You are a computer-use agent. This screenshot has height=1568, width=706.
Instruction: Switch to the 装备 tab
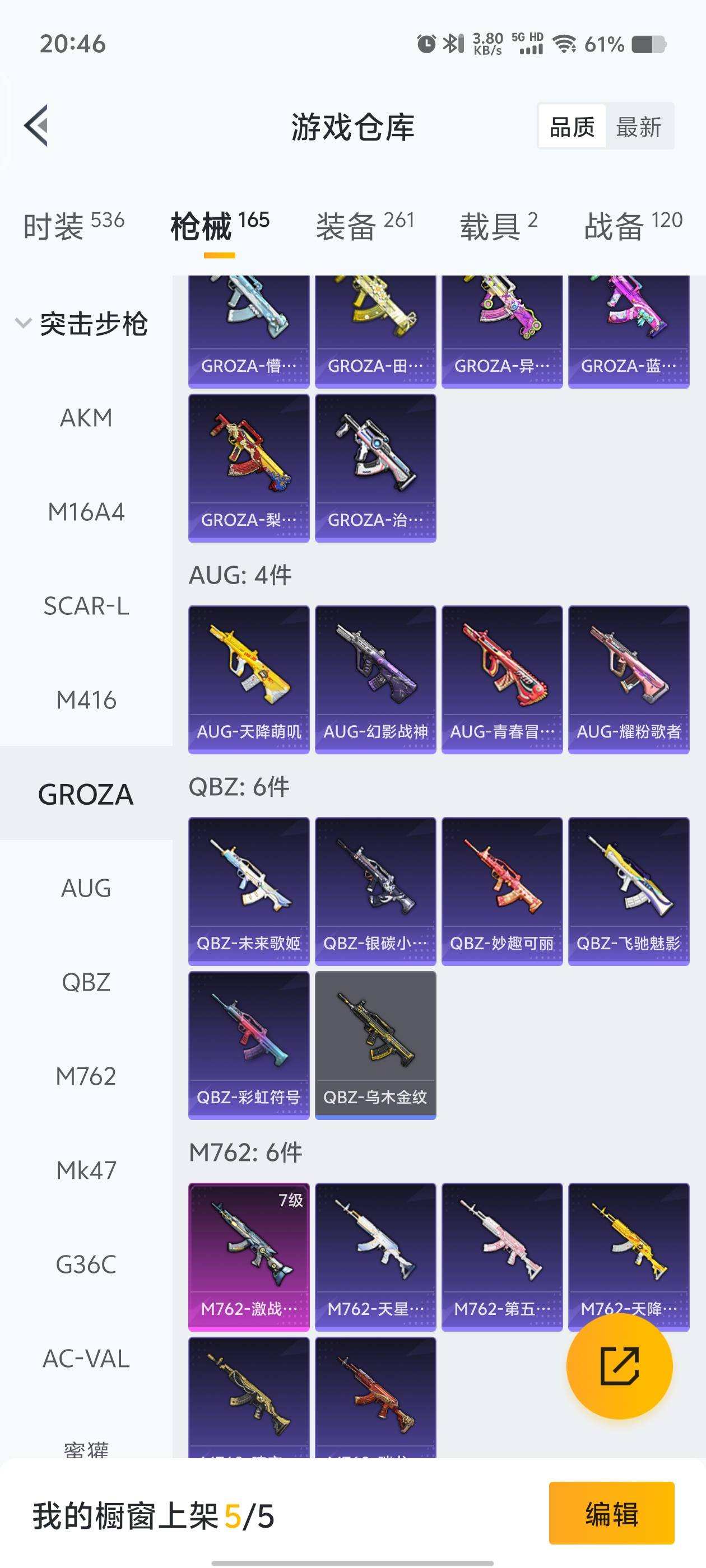(364, 226)
